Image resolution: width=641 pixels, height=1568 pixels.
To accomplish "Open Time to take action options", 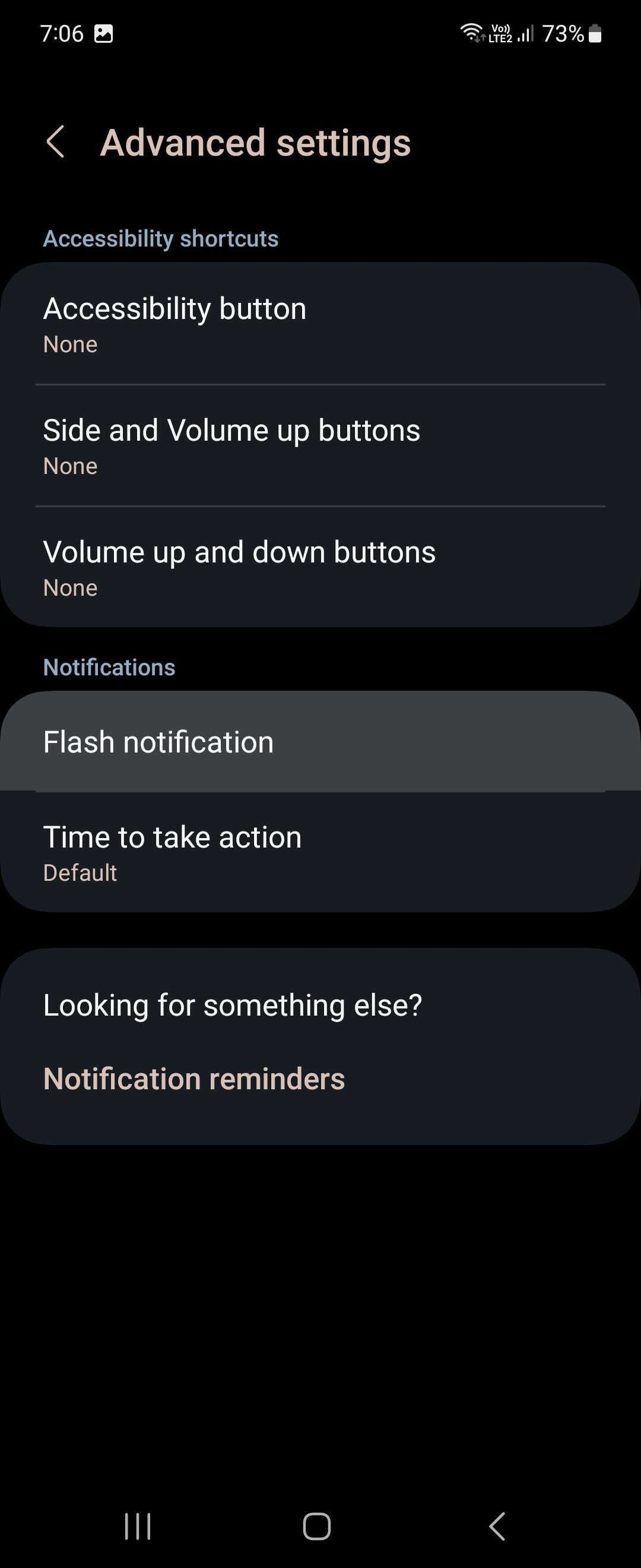I will pyautogui.click(x=320, y=851).
